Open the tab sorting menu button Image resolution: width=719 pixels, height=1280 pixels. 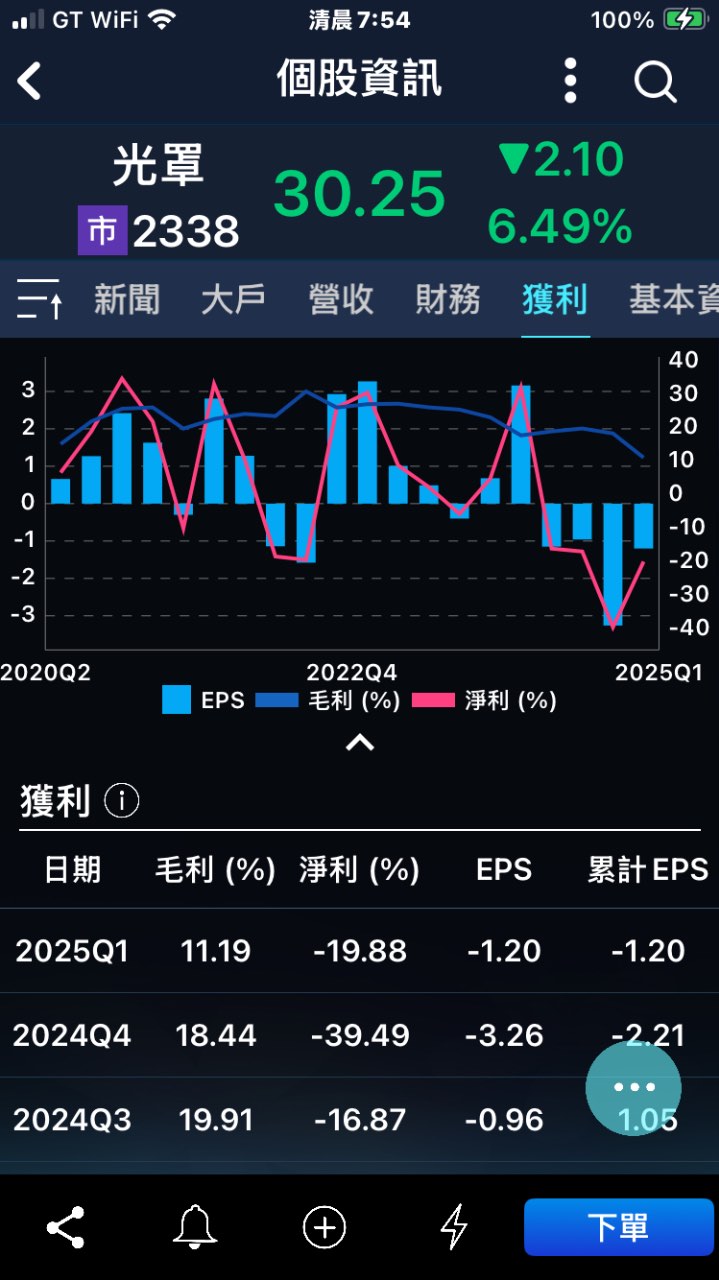click(x=39, y=299)
